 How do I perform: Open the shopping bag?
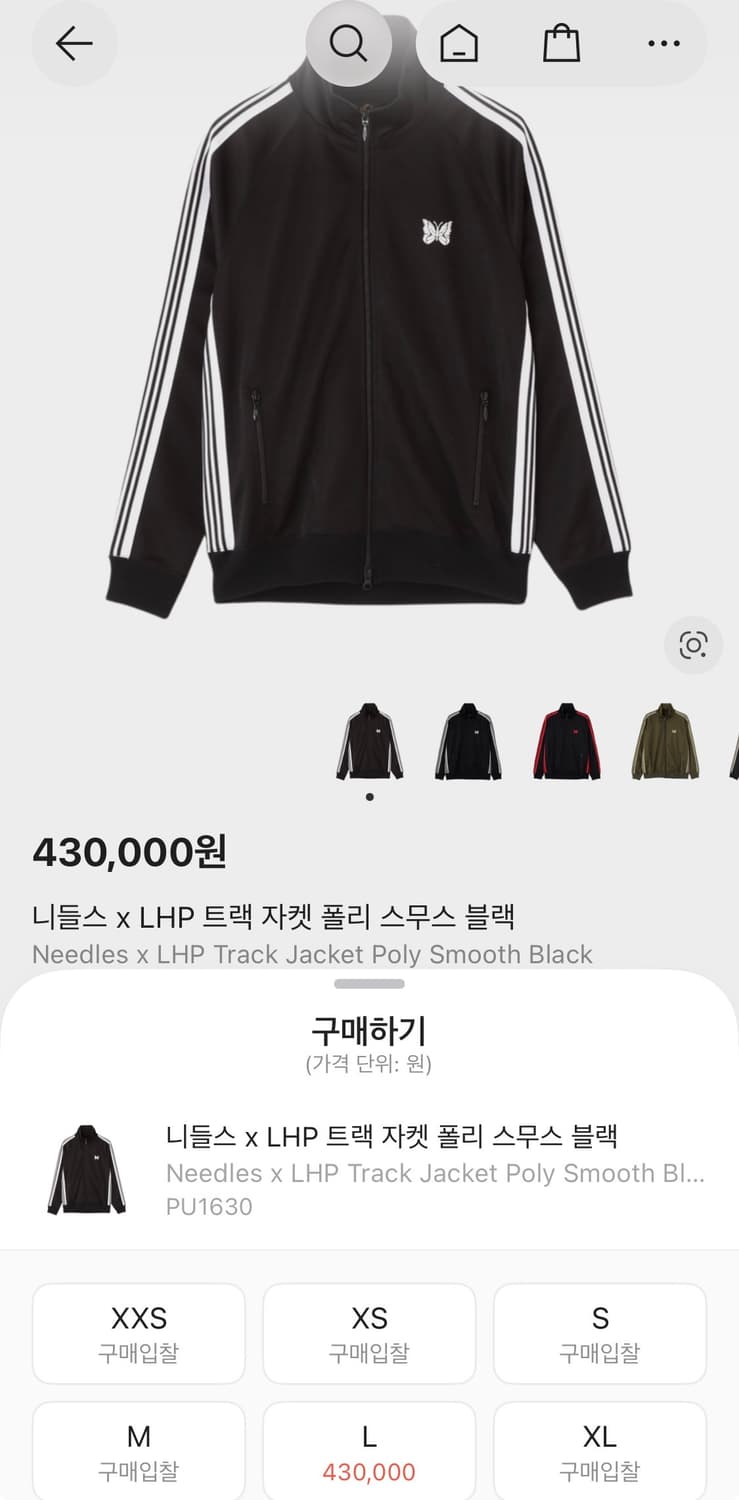561,44
